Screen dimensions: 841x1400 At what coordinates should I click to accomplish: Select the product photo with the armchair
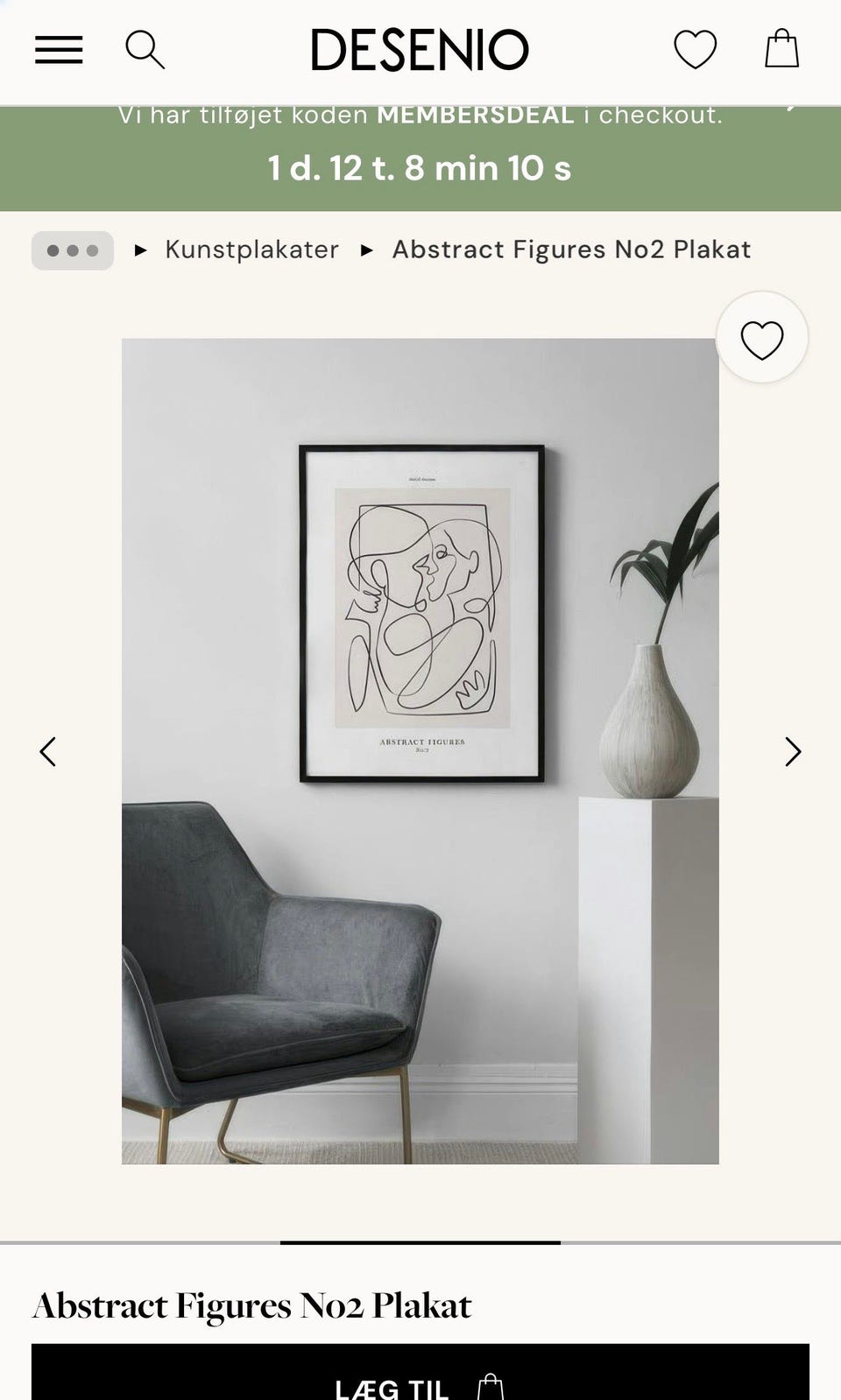(x=419, y=750)
